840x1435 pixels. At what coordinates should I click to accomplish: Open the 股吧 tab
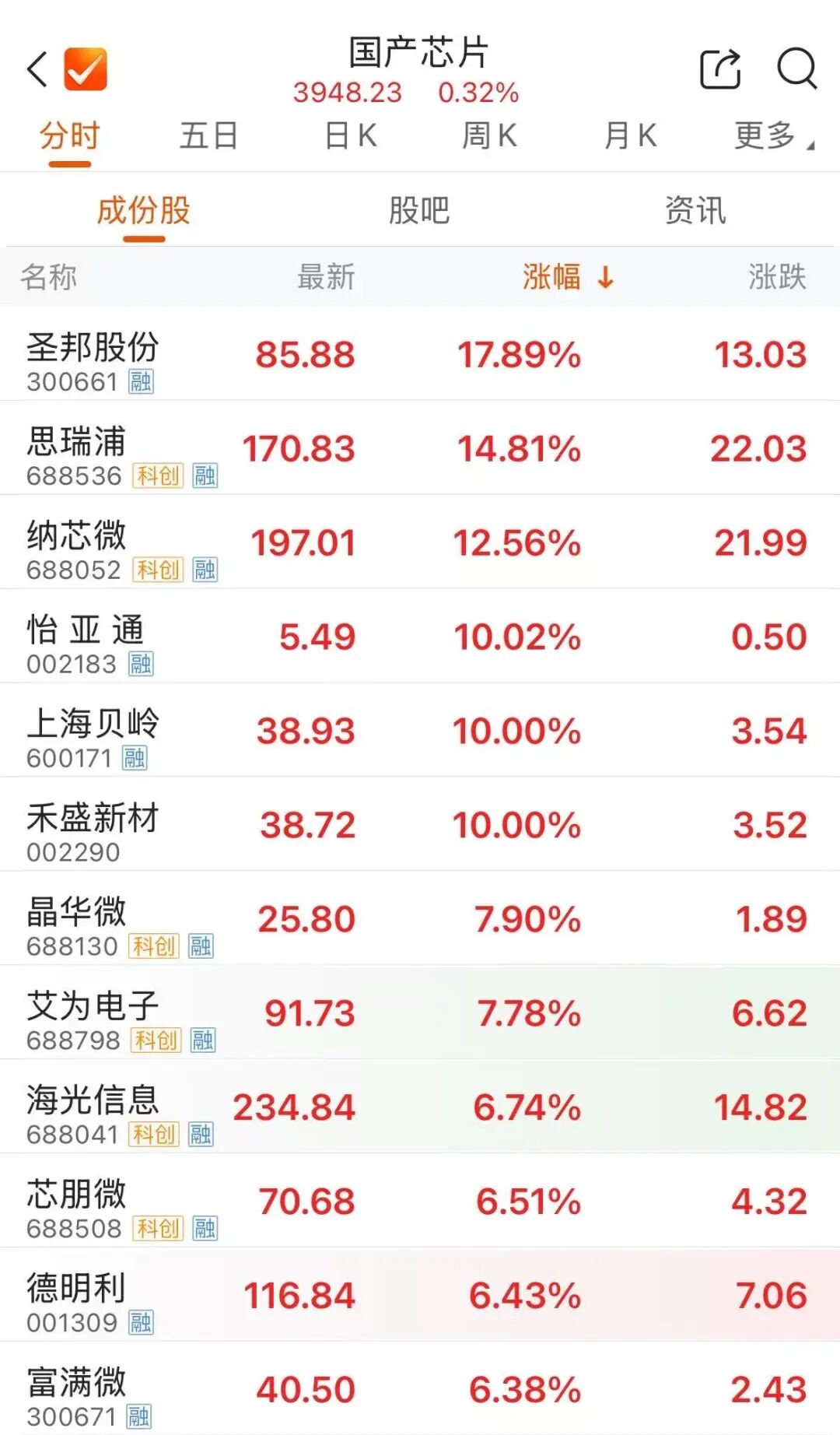point(419,210)
